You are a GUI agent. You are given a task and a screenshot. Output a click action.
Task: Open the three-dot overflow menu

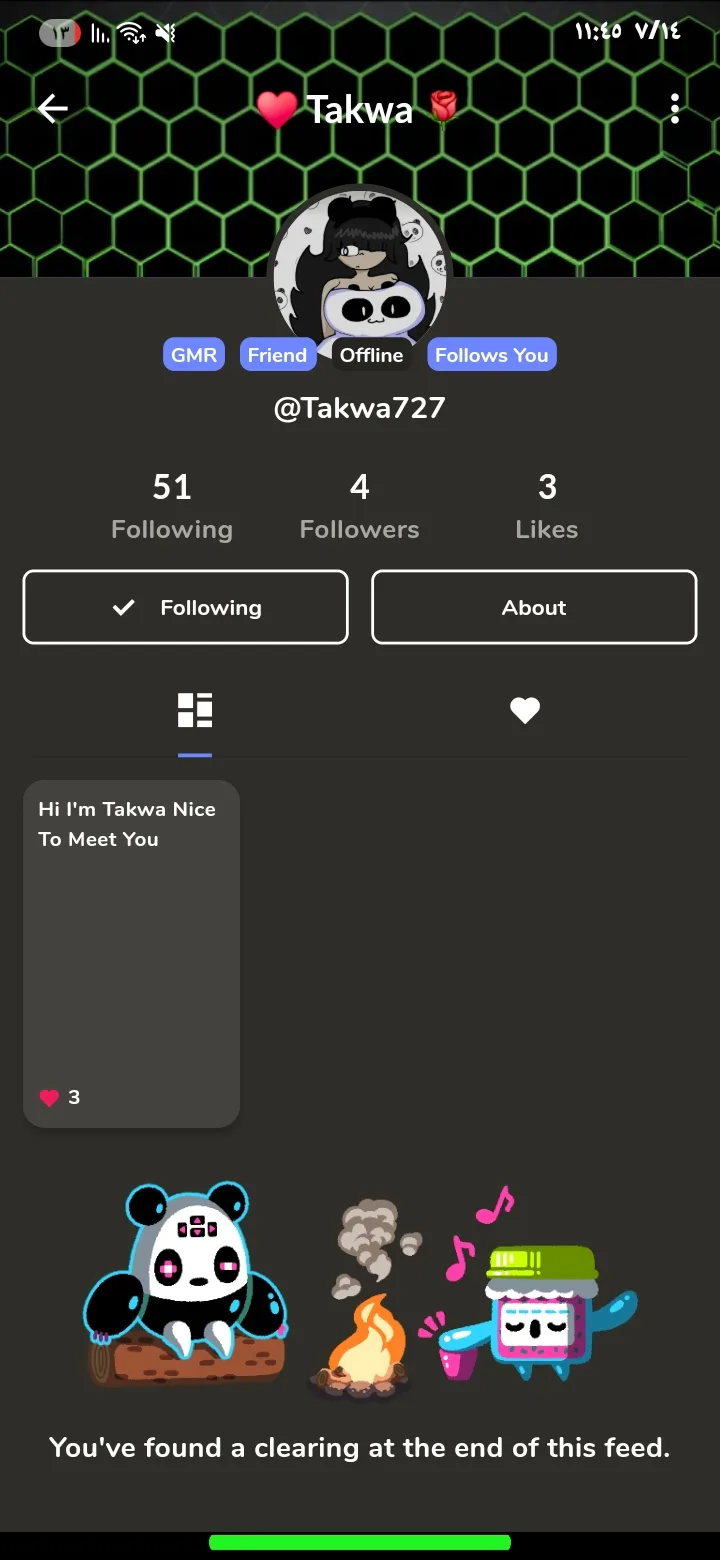(675, 108)
